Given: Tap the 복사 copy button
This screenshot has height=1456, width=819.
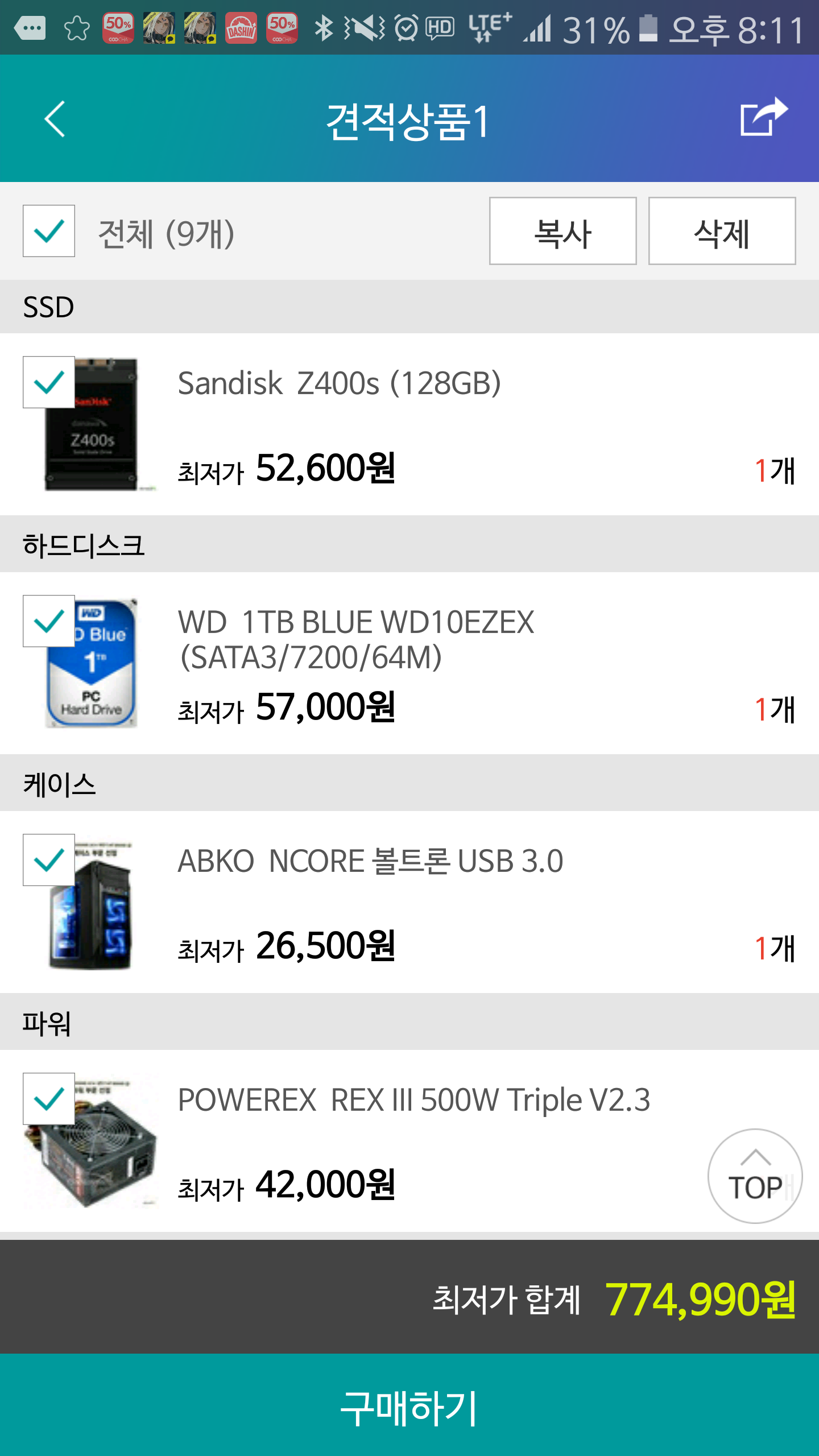Looking at the screenshot, I should [x=562, y=231].
